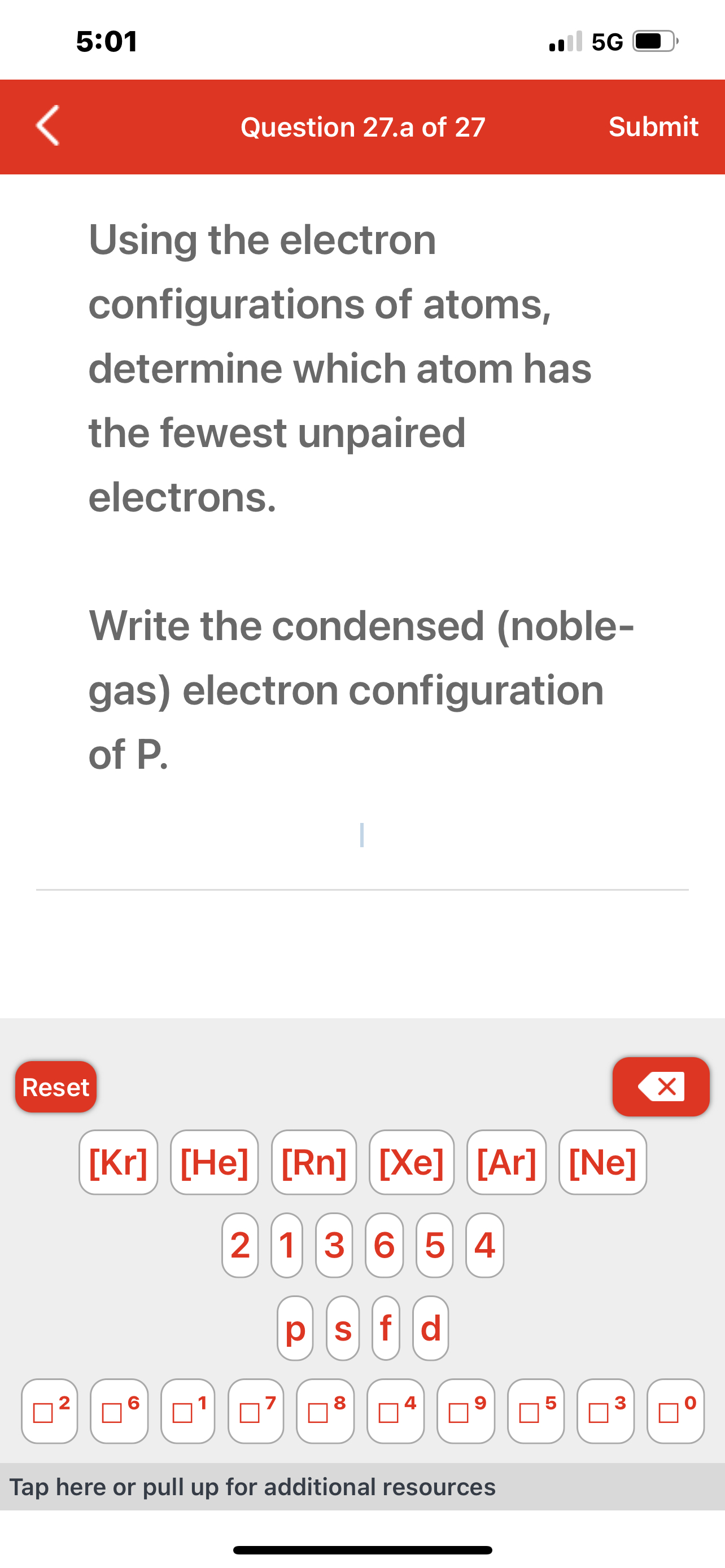Enter the number 2 key

240,1245
